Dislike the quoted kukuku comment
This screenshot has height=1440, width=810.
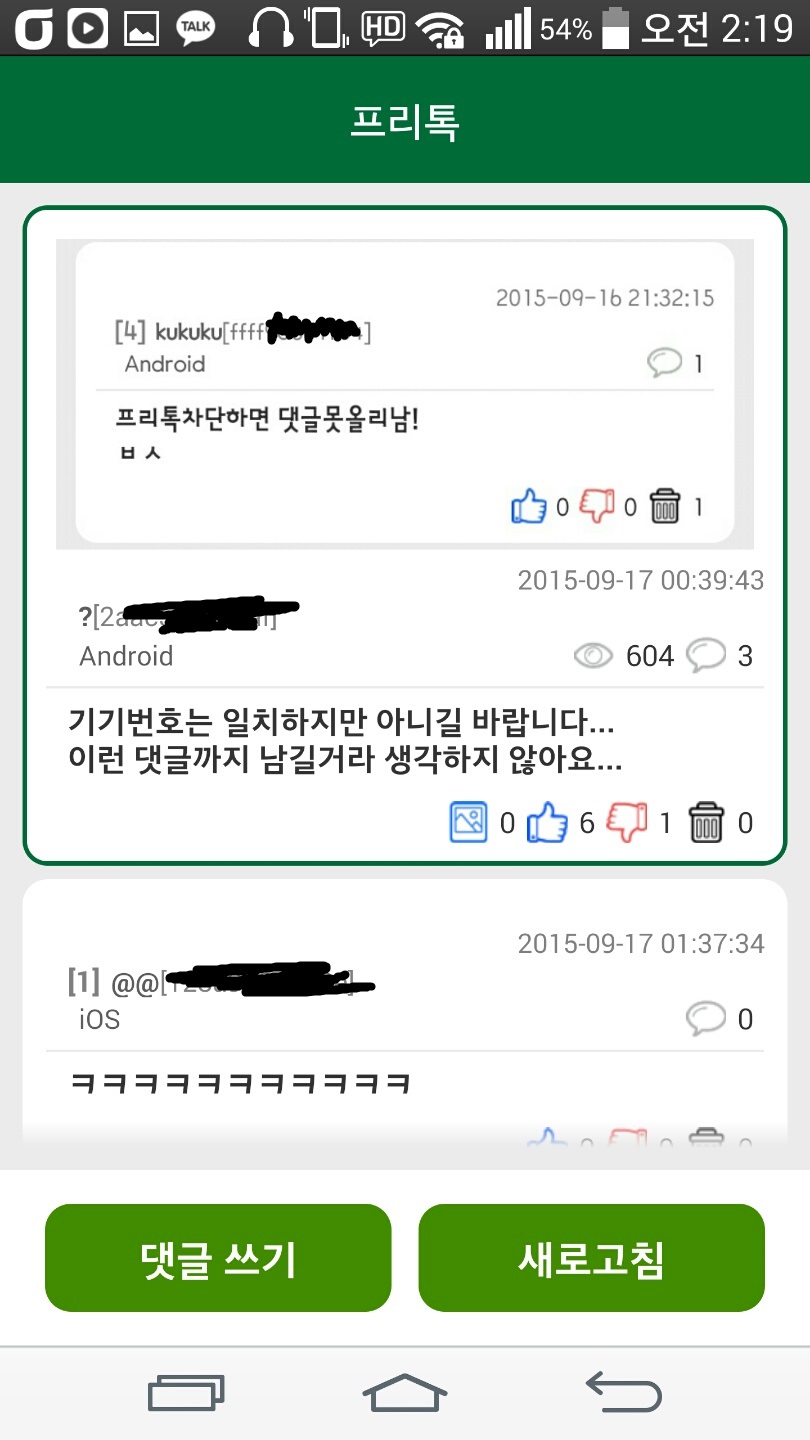tap(597, 506)
